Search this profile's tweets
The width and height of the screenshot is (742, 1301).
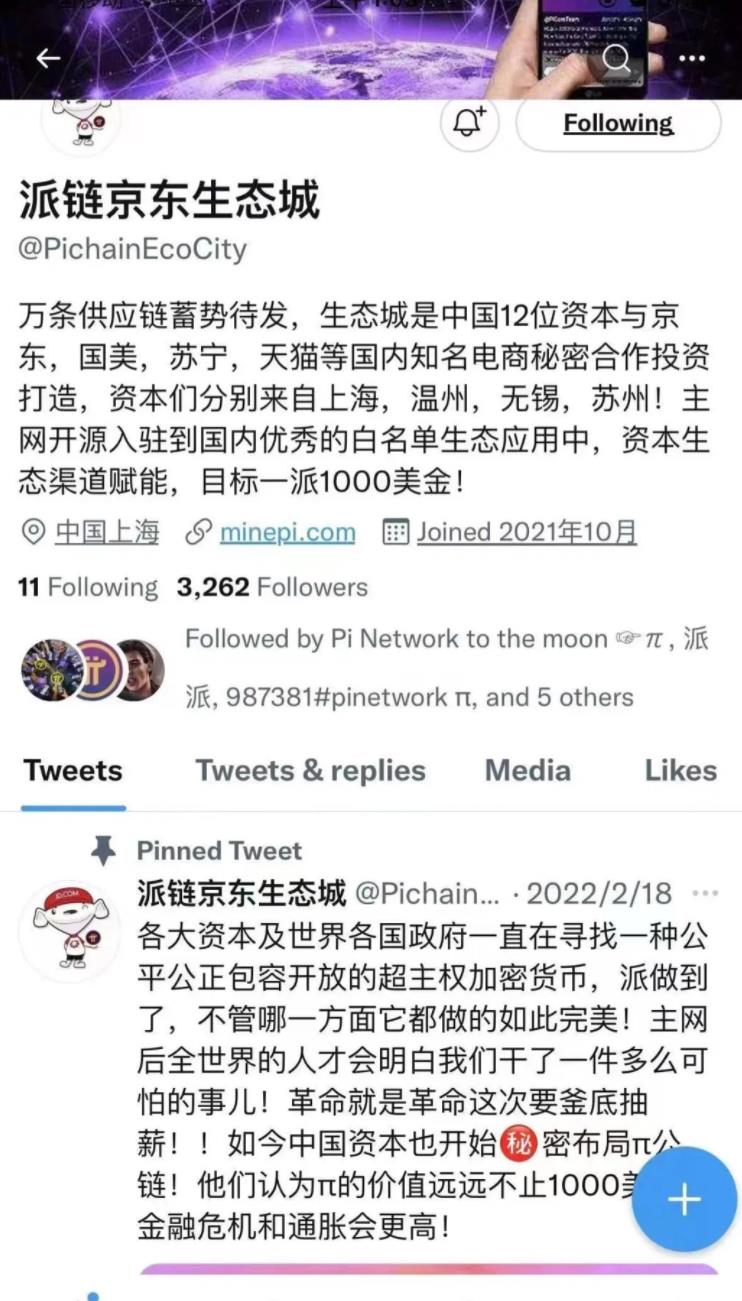pyautogui.click(x=616, y=58)
